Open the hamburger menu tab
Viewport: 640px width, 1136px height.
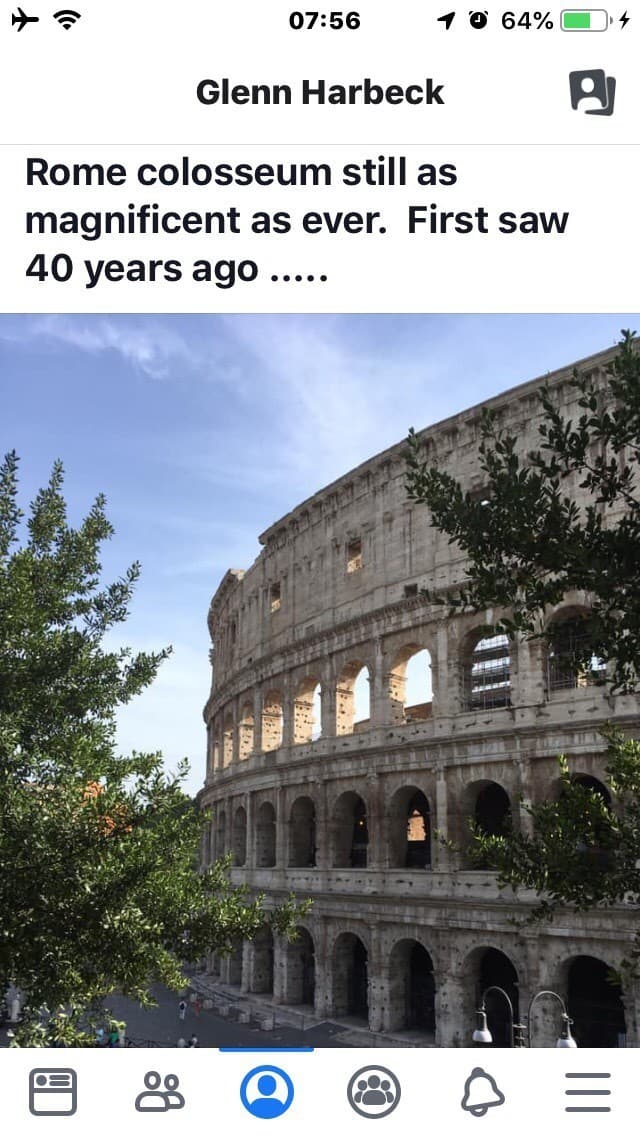click(x=588, y=1092)
